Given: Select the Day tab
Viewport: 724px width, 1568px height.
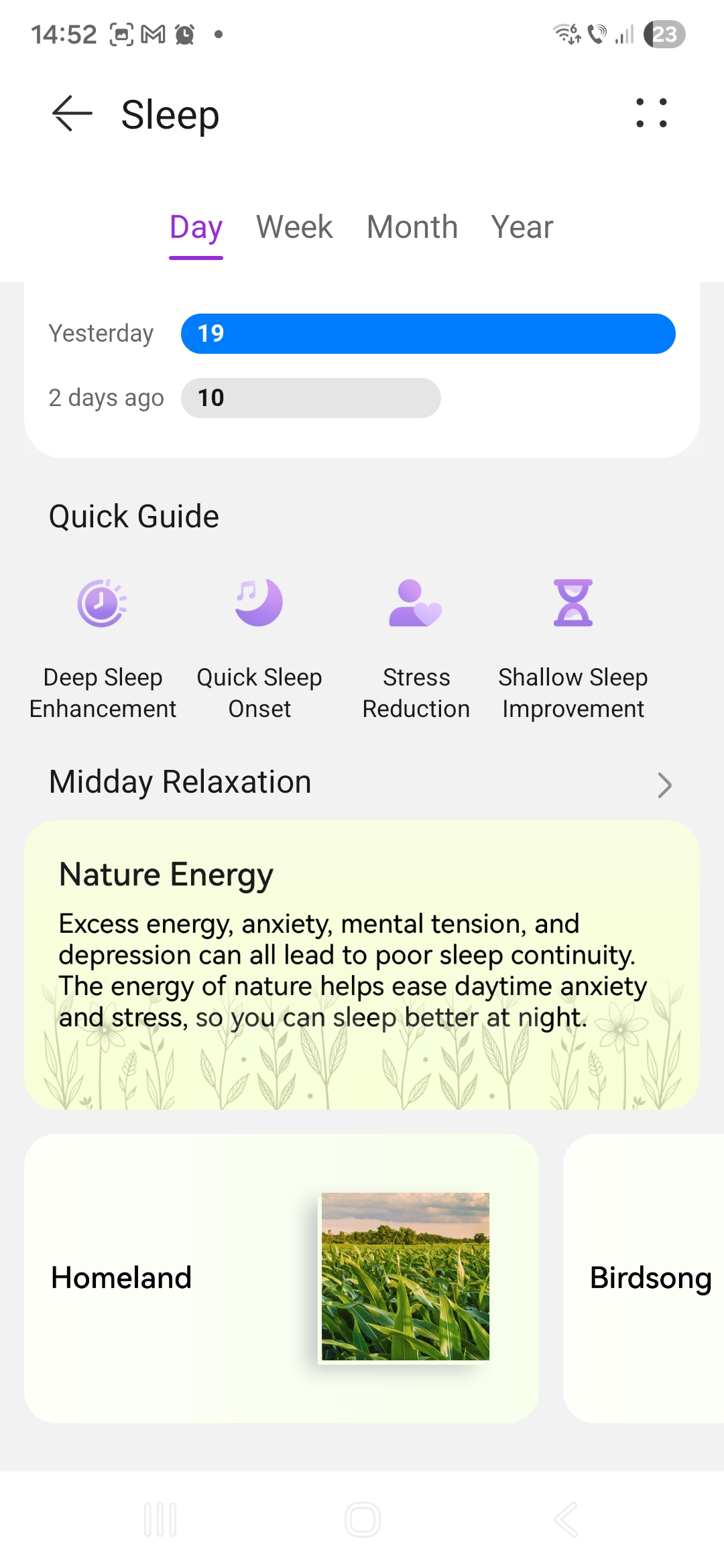Looking at the screenshot, I should coord(196,228).
